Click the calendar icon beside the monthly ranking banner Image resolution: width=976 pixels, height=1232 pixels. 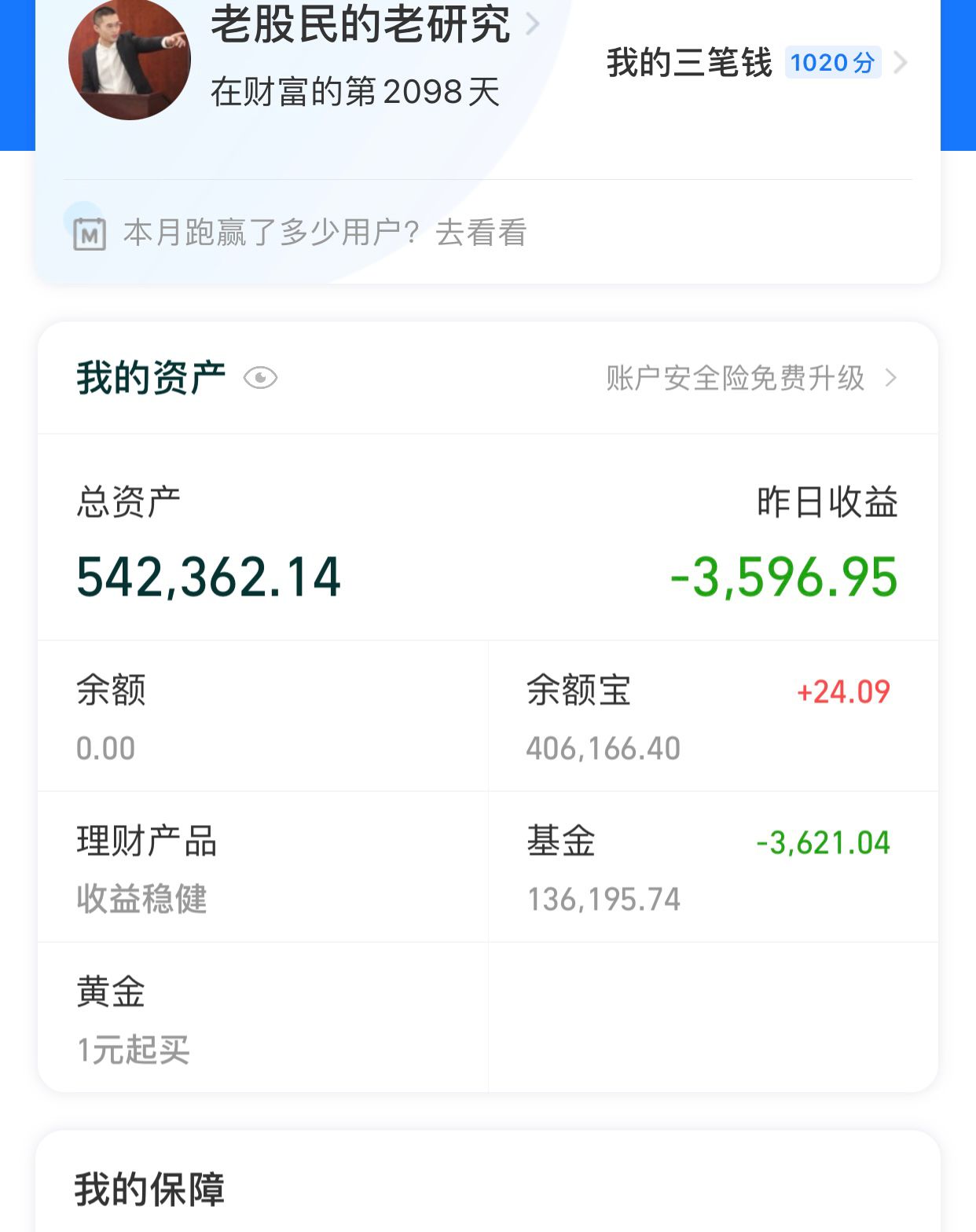(x=89, y=233)
